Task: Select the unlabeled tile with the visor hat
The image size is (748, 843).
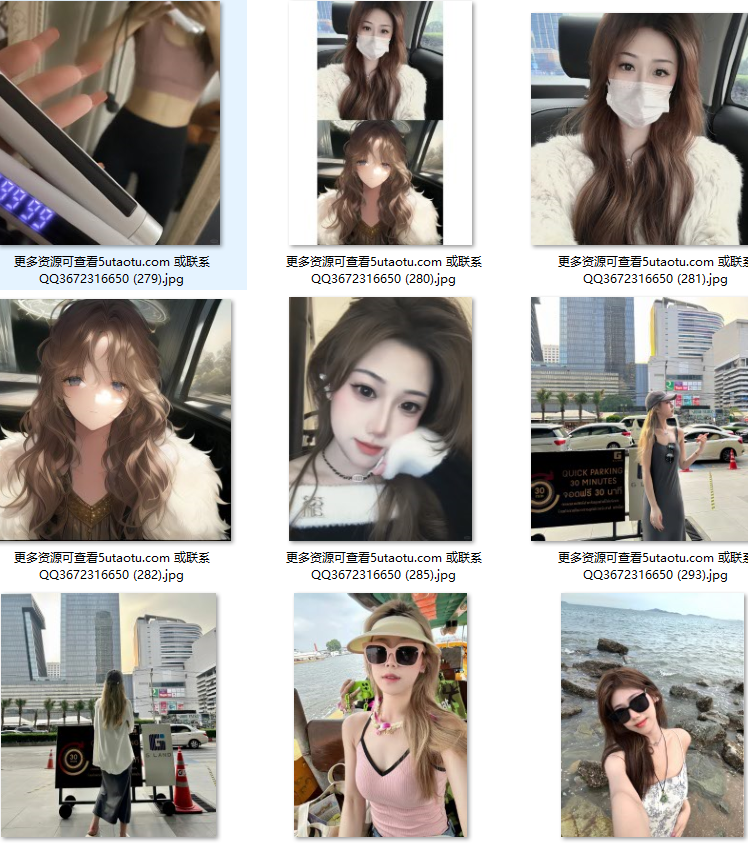Action: tap(380, 715)
